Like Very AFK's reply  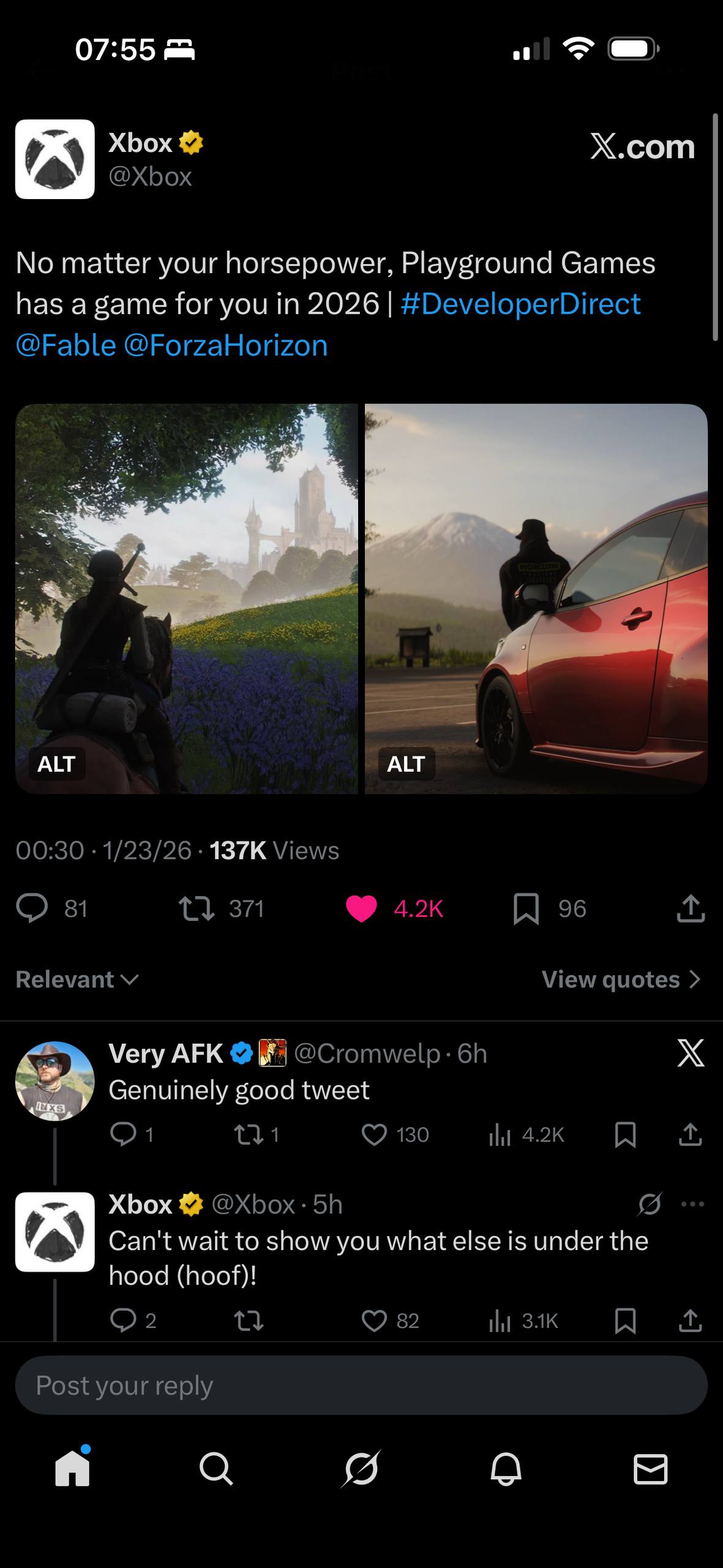[x=374, y=1135]
